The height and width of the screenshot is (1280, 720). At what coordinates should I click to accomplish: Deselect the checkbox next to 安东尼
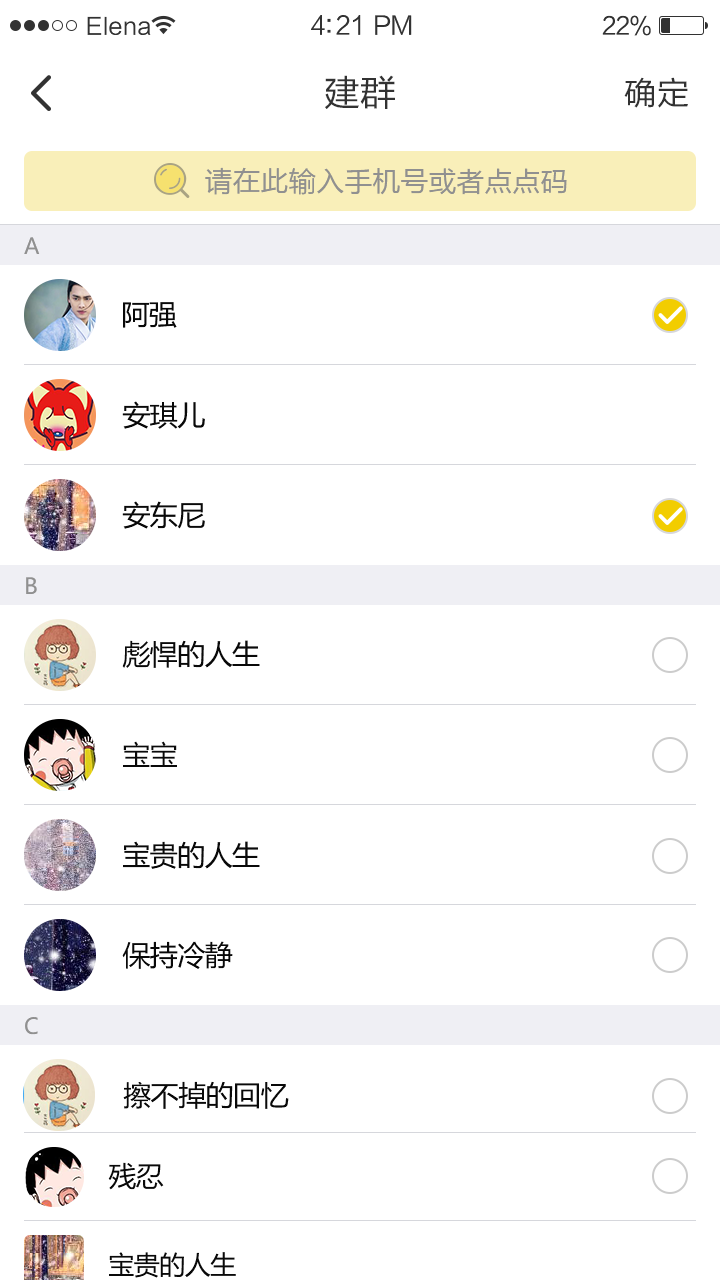(669, 516)
